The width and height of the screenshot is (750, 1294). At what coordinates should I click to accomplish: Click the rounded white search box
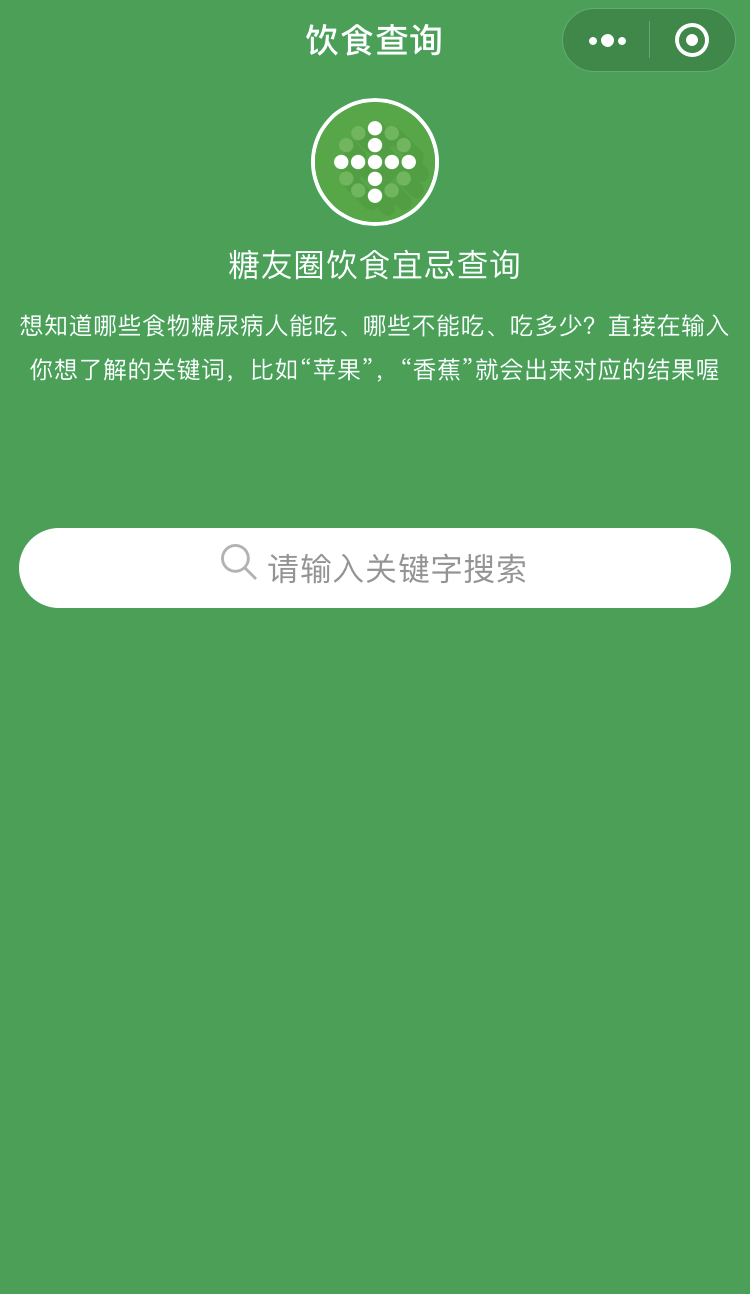coord(375,567)
